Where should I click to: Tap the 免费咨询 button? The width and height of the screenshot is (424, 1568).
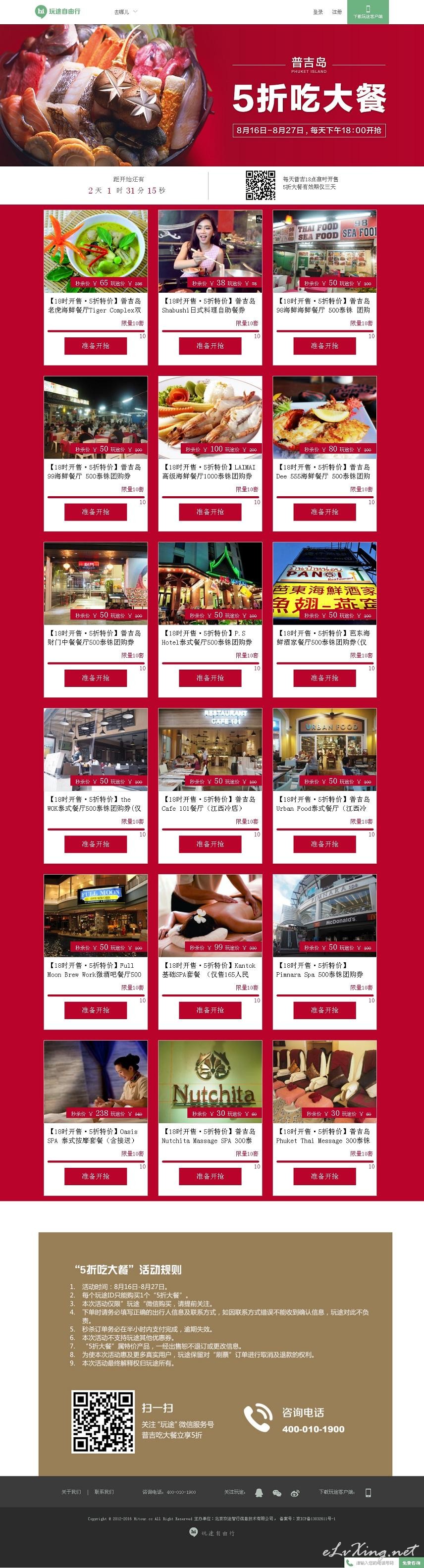click(x=411, y=1563)
